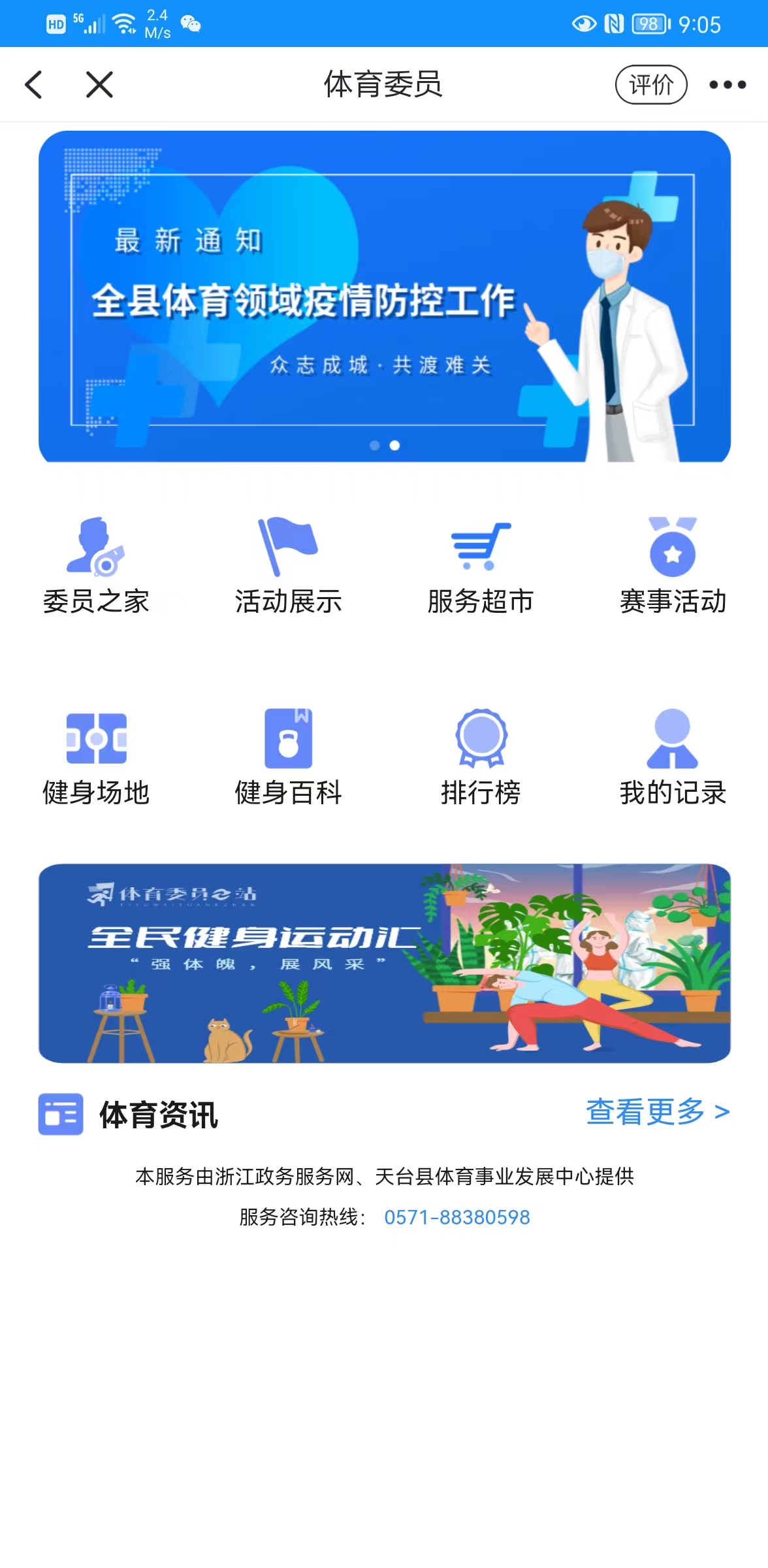Screen dimensions: 768x1568
Task: Tap the 评价 button
Action: click(651, 85)
